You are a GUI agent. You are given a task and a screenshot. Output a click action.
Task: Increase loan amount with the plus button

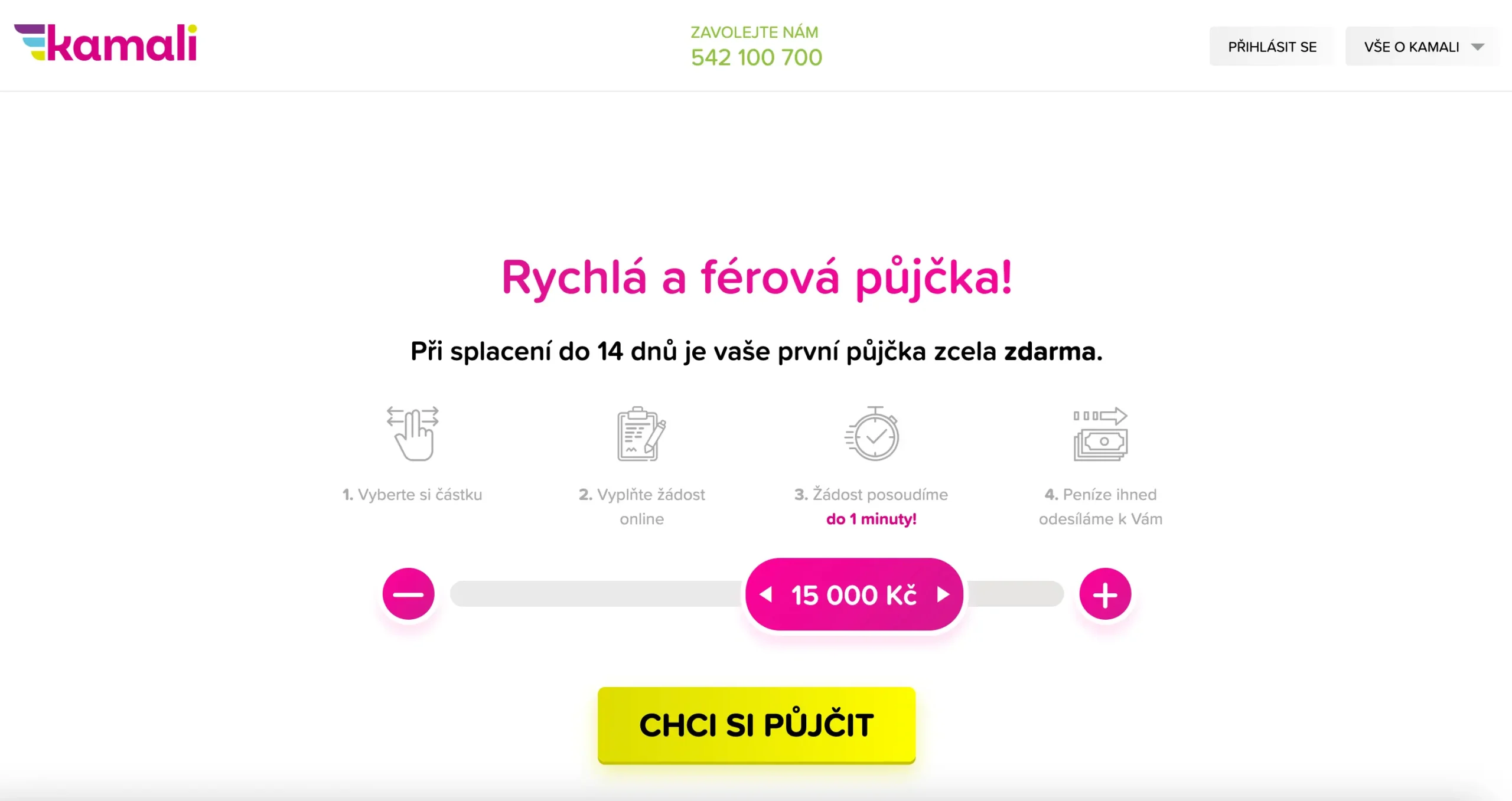tap(1104, 594)
